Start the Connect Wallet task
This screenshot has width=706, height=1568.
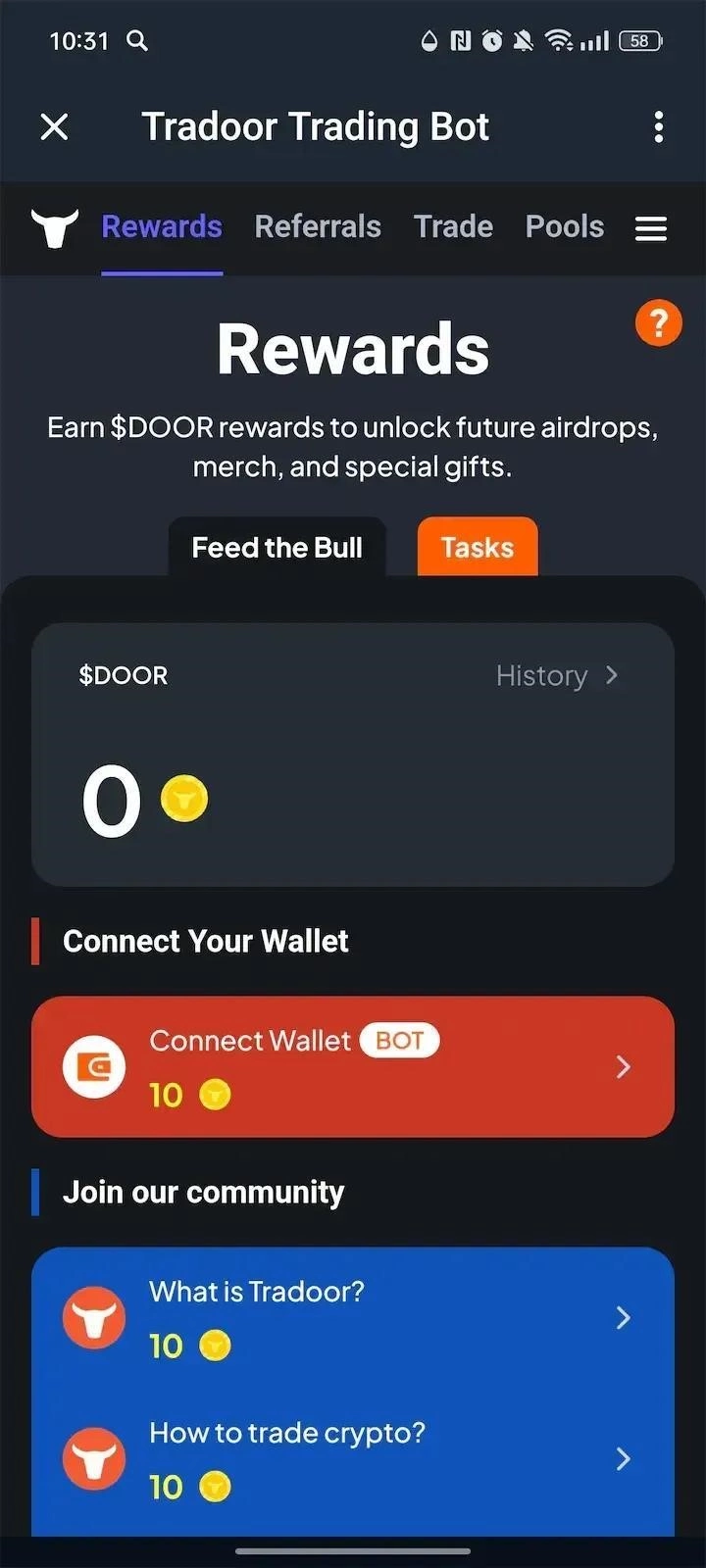point(353,1066)
